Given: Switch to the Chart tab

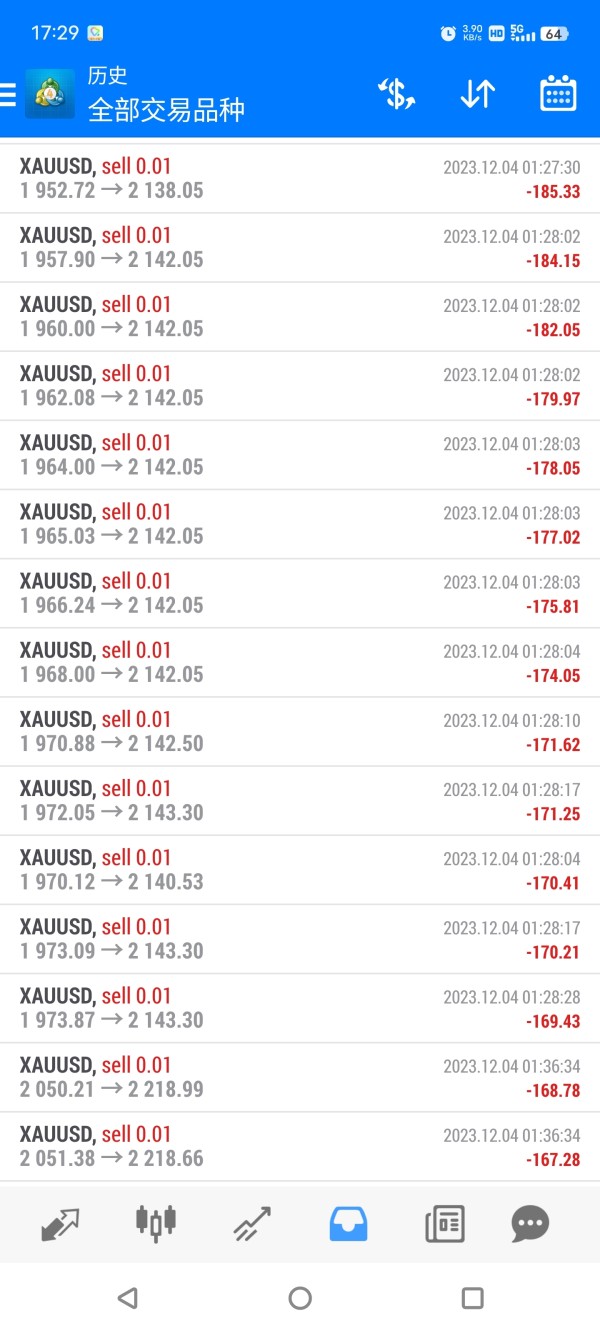Looking at the screenshot, I should (155, 1223).
